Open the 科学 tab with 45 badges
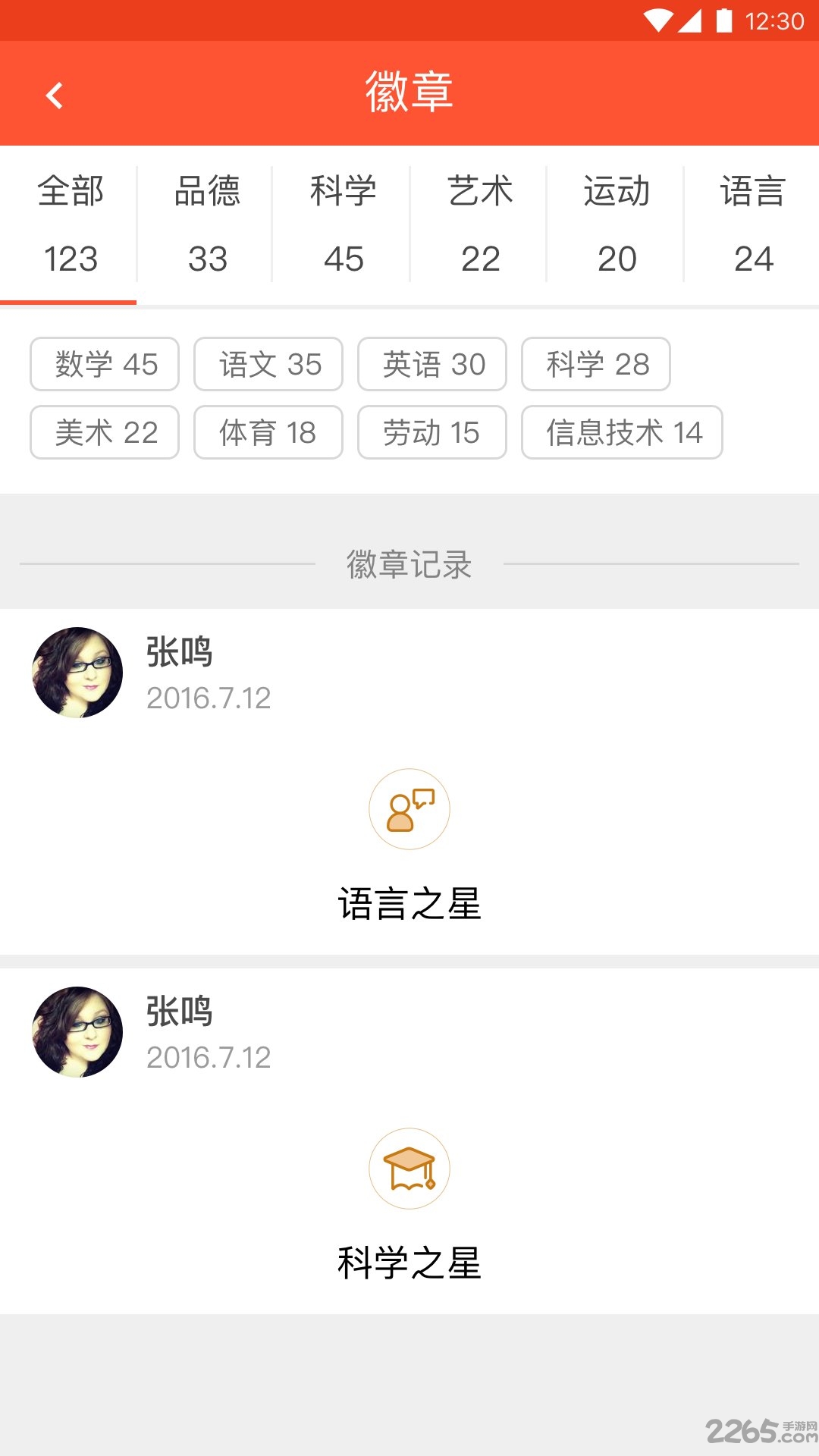The image size is (819, 1456). [x=343, y=224]
